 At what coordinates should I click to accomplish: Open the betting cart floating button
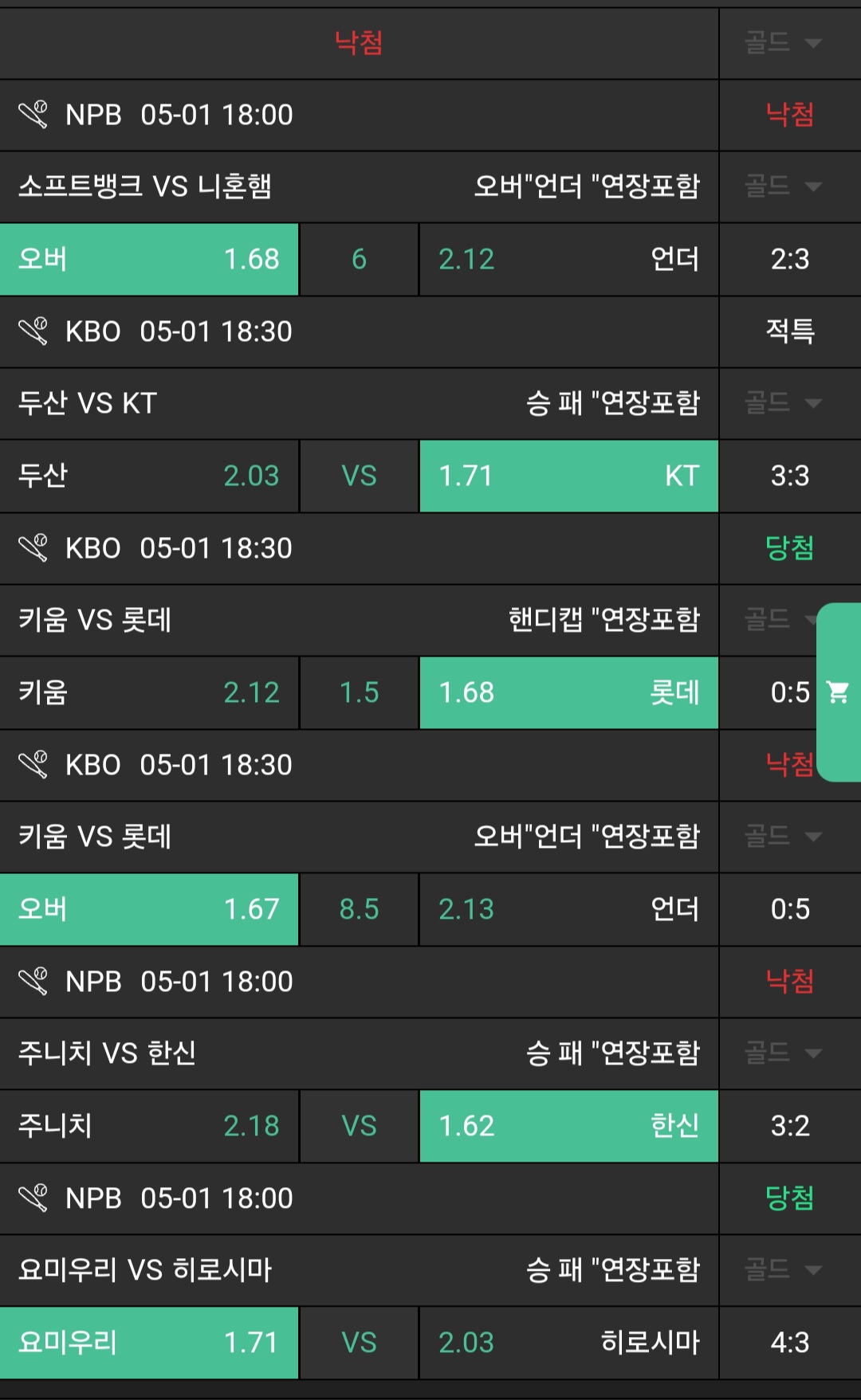click(839, 692)
